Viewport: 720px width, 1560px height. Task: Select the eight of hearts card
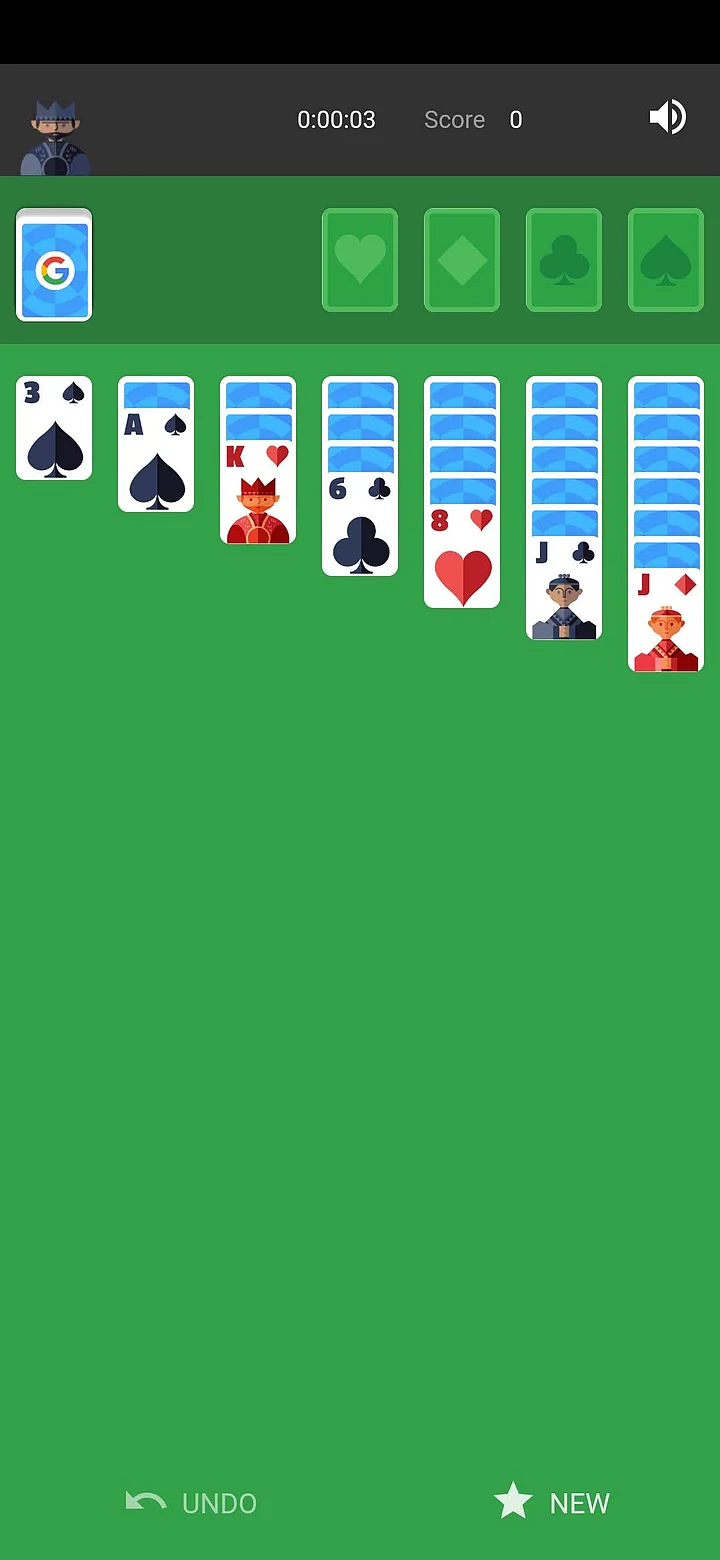pyautogui.click(x=462, y=562)
